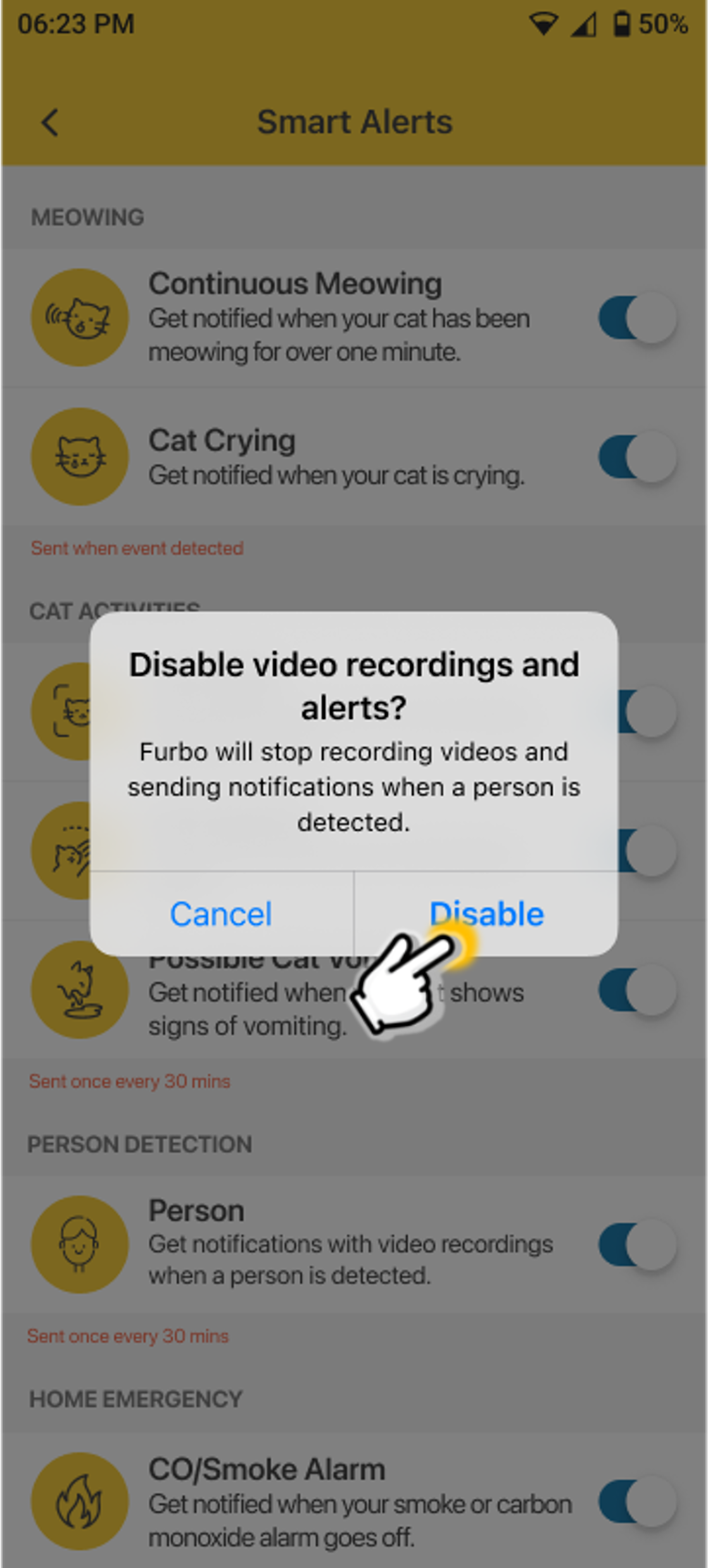Toggle the CO/Smoke Alarm alert

tap(637, 1501)
